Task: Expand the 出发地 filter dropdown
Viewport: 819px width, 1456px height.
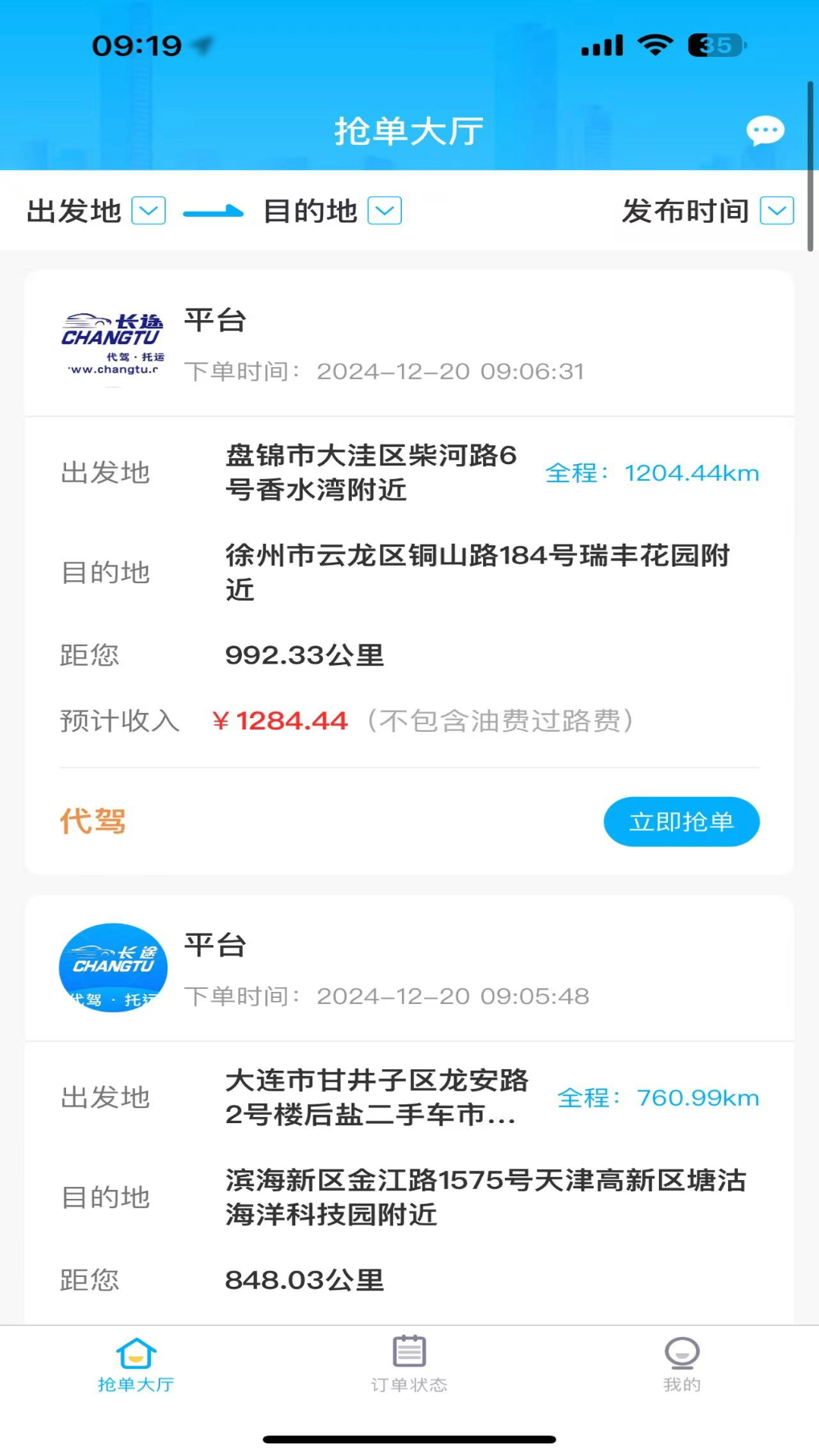Action: point(96,211)
